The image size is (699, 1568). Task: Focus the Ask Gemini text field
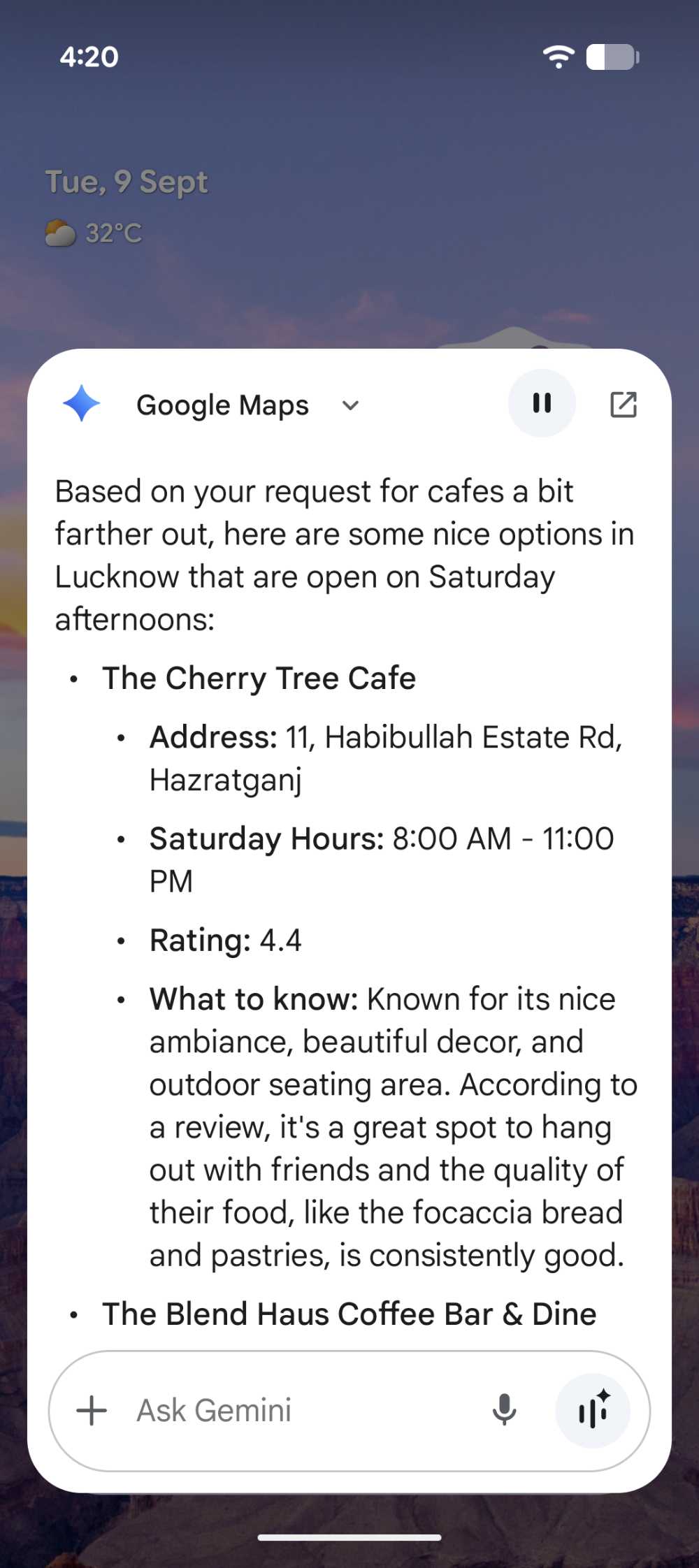[294, 1411]
